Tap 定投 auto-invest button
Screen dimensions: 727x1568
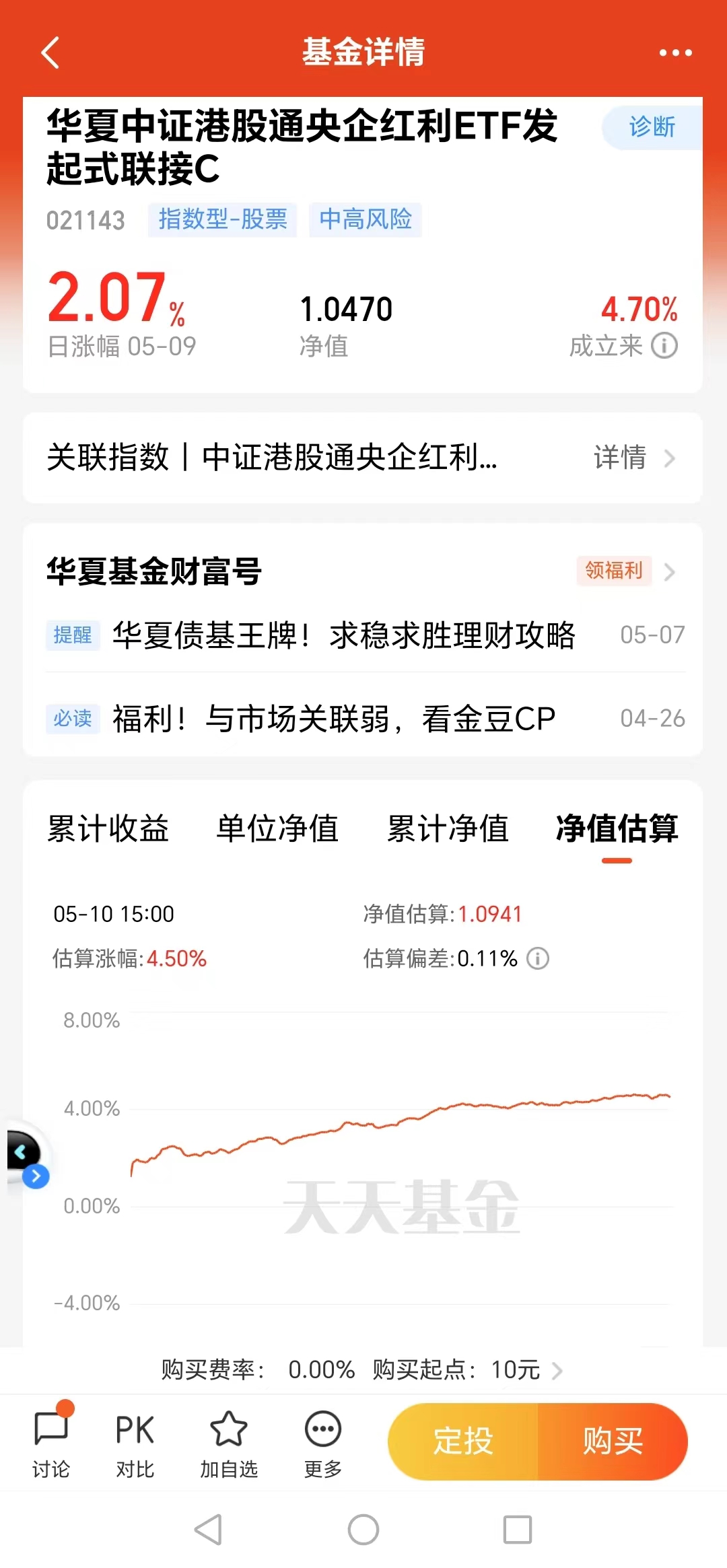(463, 1441)
